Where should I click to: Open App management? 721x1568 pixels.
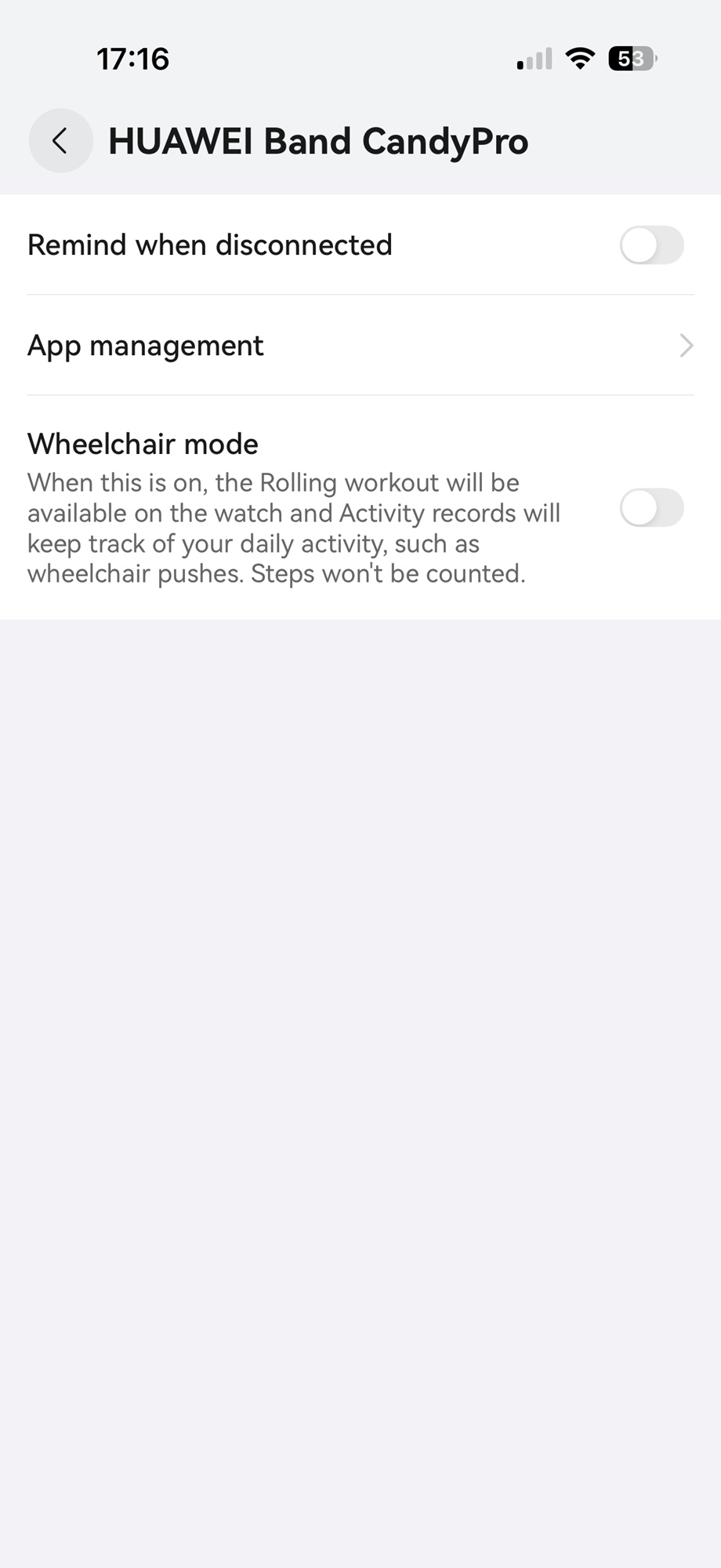coord(360,346)
